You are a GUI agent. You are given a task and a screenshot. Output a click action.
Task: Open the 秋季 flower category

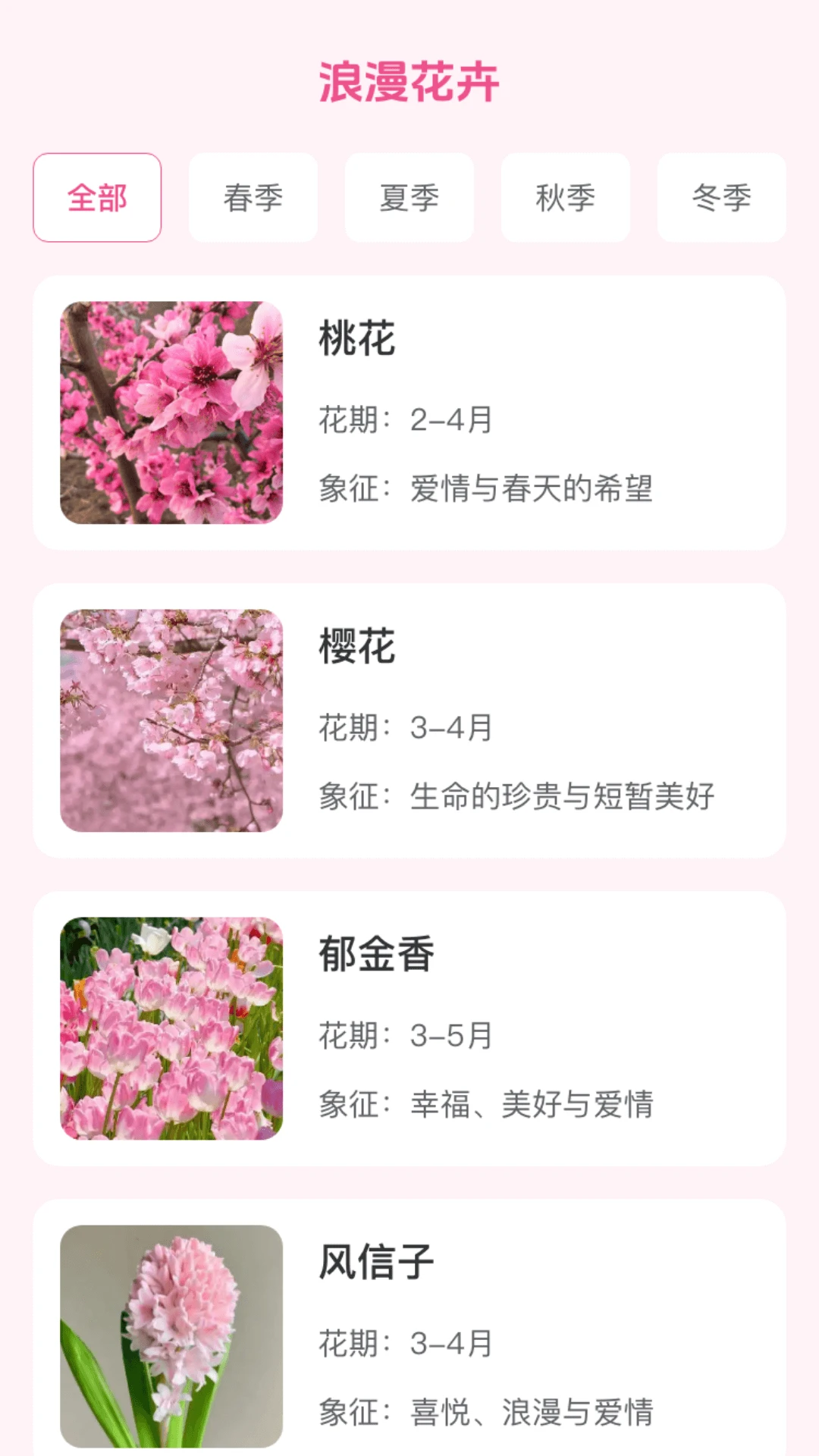(x=566, y=198)
